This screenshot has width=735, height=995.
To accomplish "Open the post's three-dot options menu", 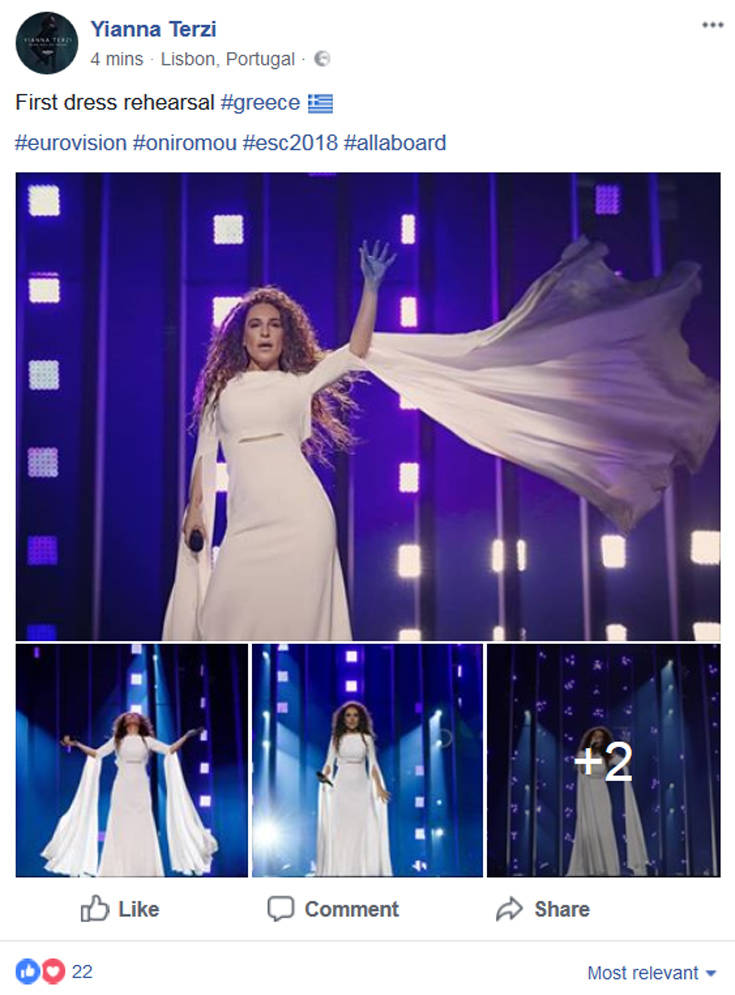I will tap(712, 25).
